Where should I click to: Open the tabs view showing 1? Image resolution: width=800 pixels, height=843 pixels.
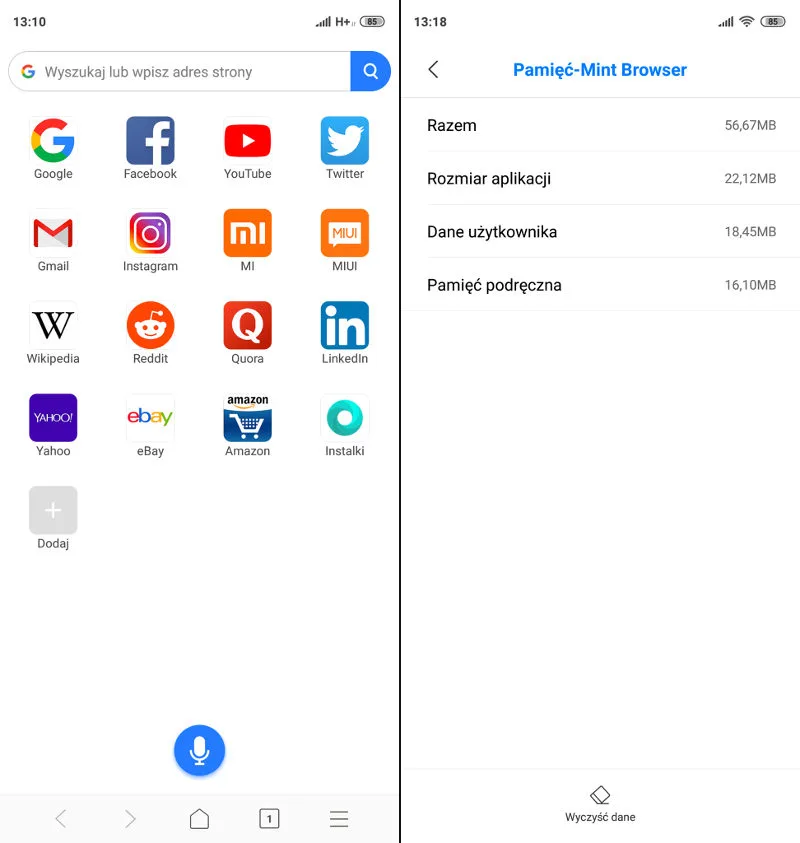[x=269, y=818]
